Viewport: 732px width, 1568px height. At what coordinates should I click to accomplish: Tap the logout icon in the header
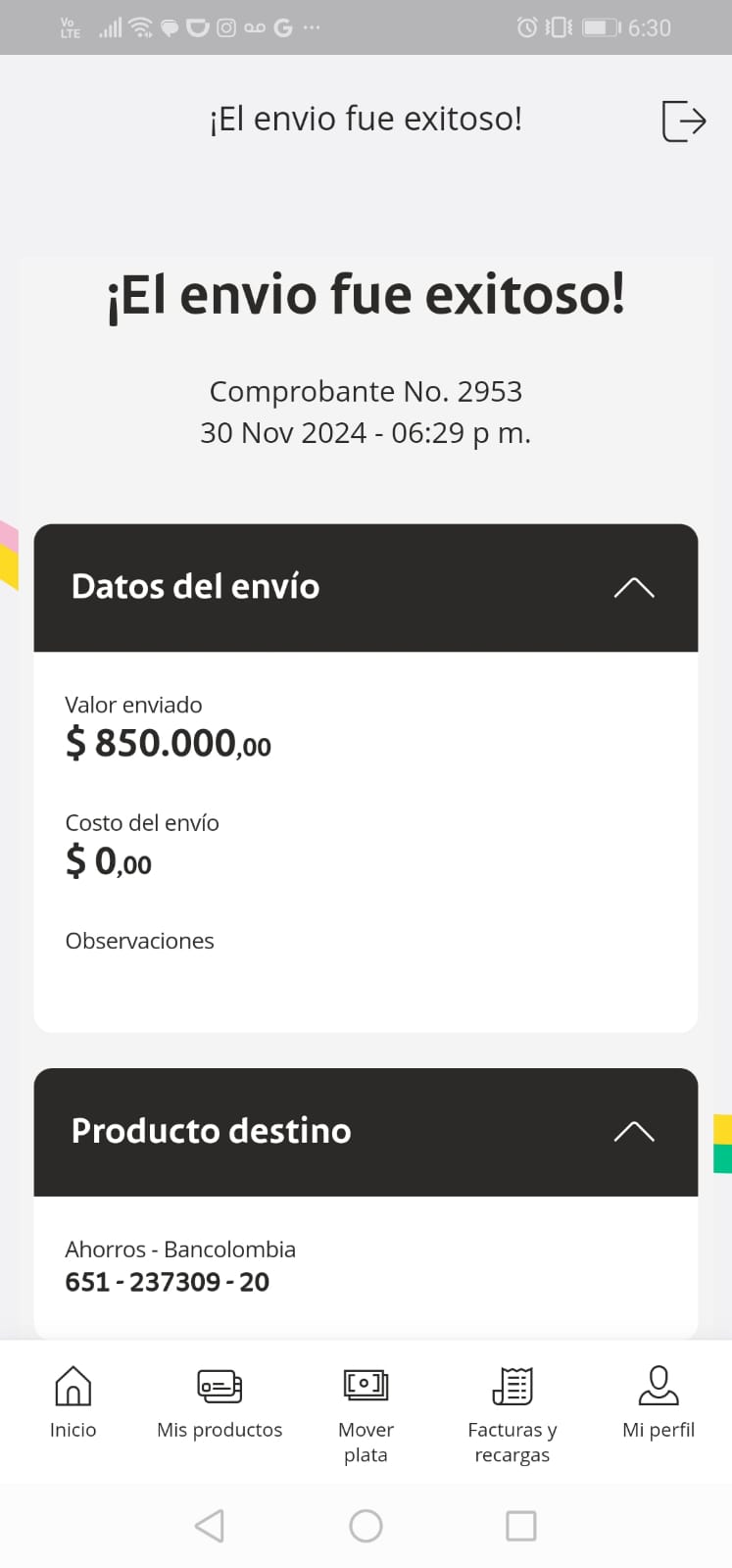[x=684, y=121]
